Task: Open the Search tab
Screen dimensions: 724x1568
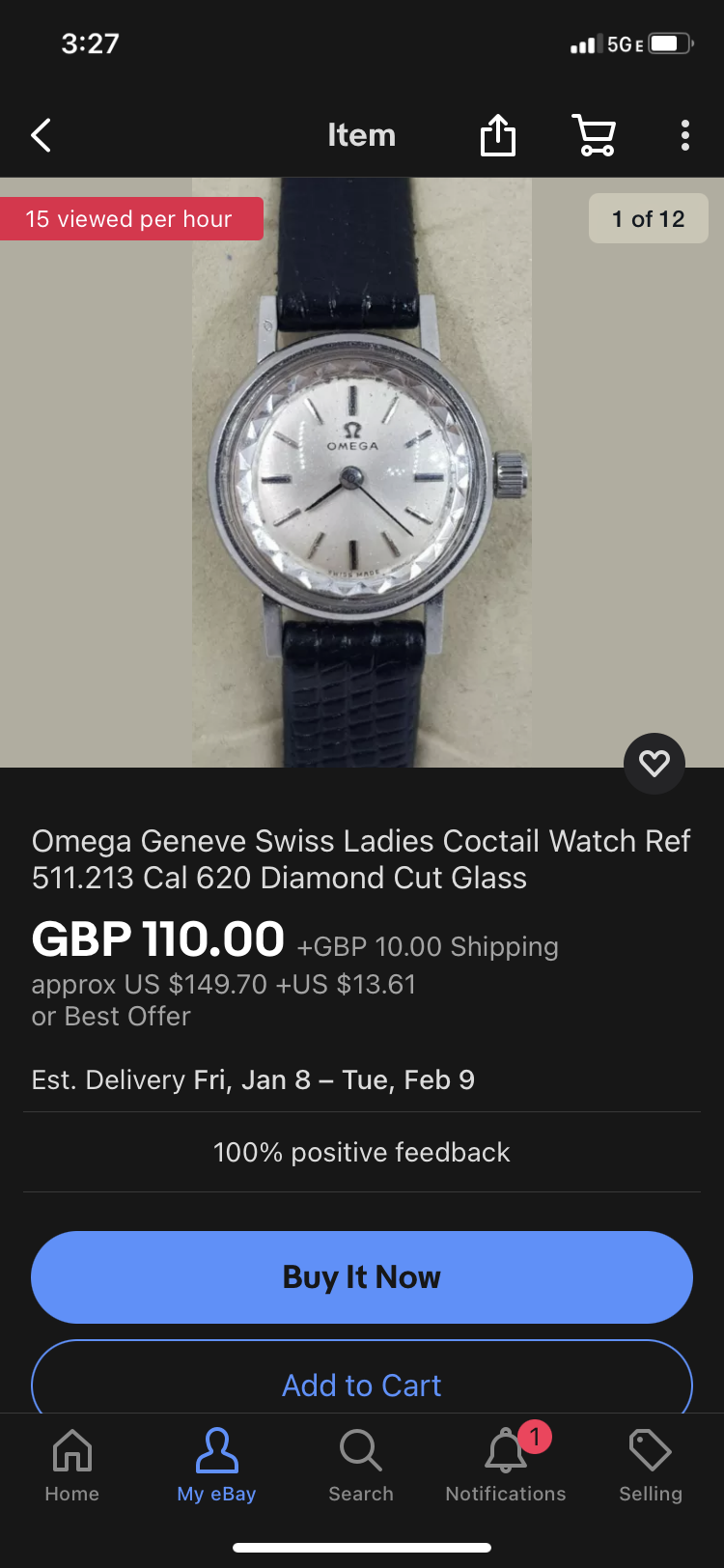Action: click(x=361, y=1465)
